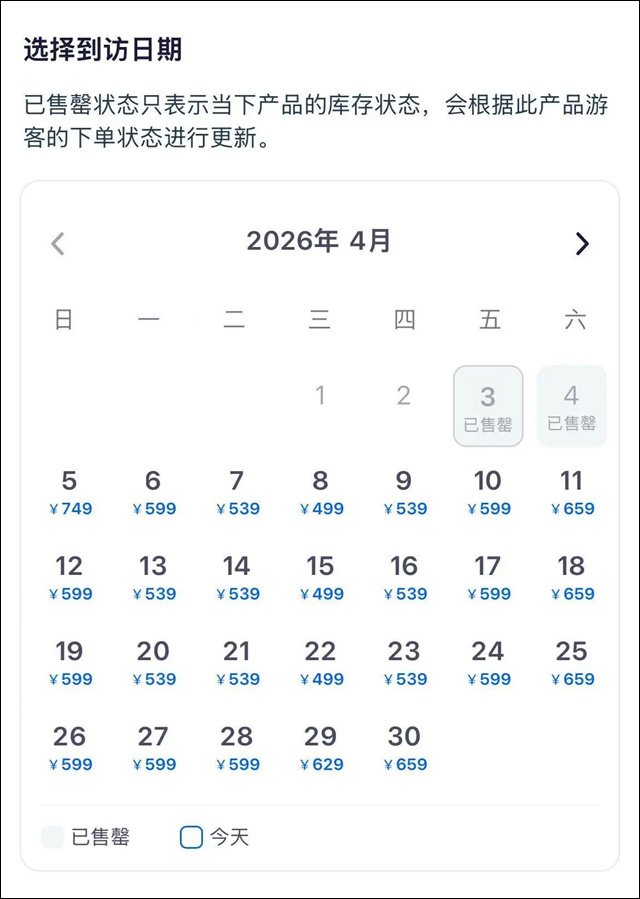Pick April 11 as visit date
Viewport: 640px width, 899px height.
(x=571, y=491)
